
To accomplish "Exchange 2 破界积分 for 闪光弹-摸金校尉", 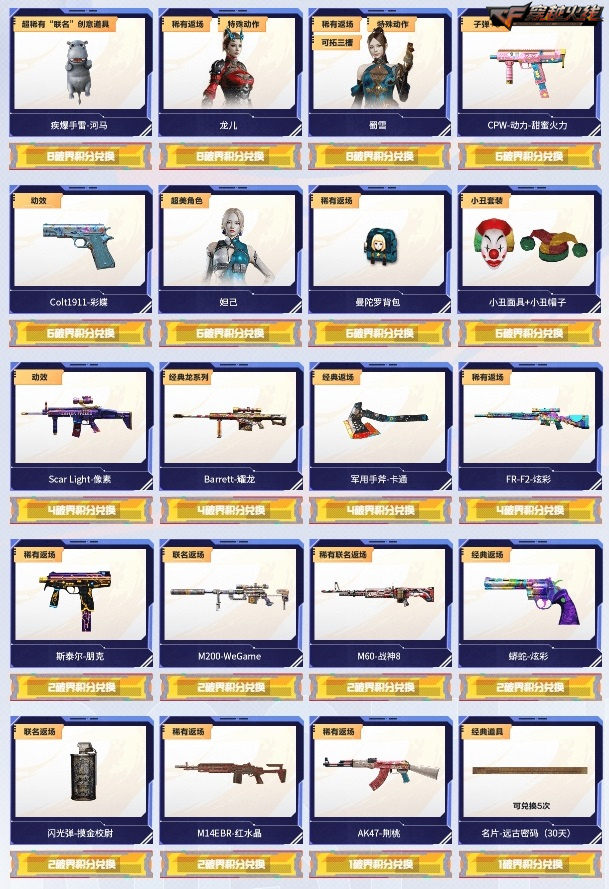I will pos(81,864).
